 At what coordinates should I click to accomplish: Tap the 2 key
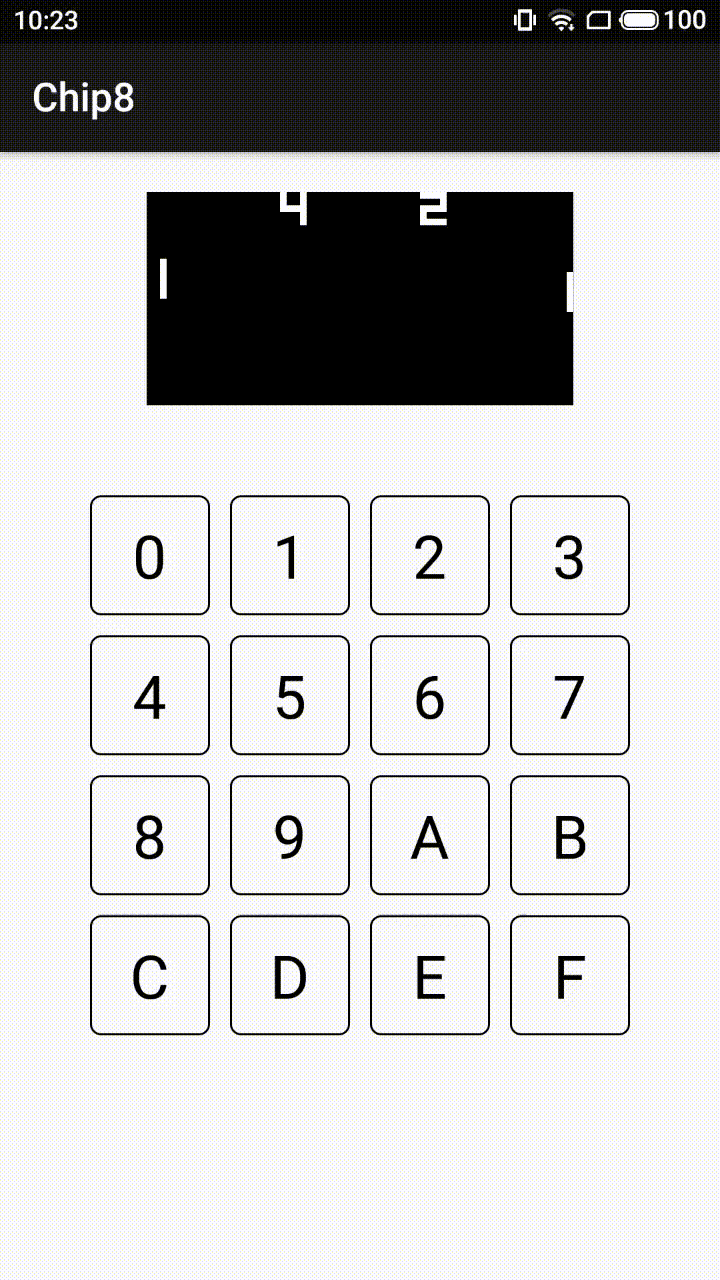click(x=430, y=555)
